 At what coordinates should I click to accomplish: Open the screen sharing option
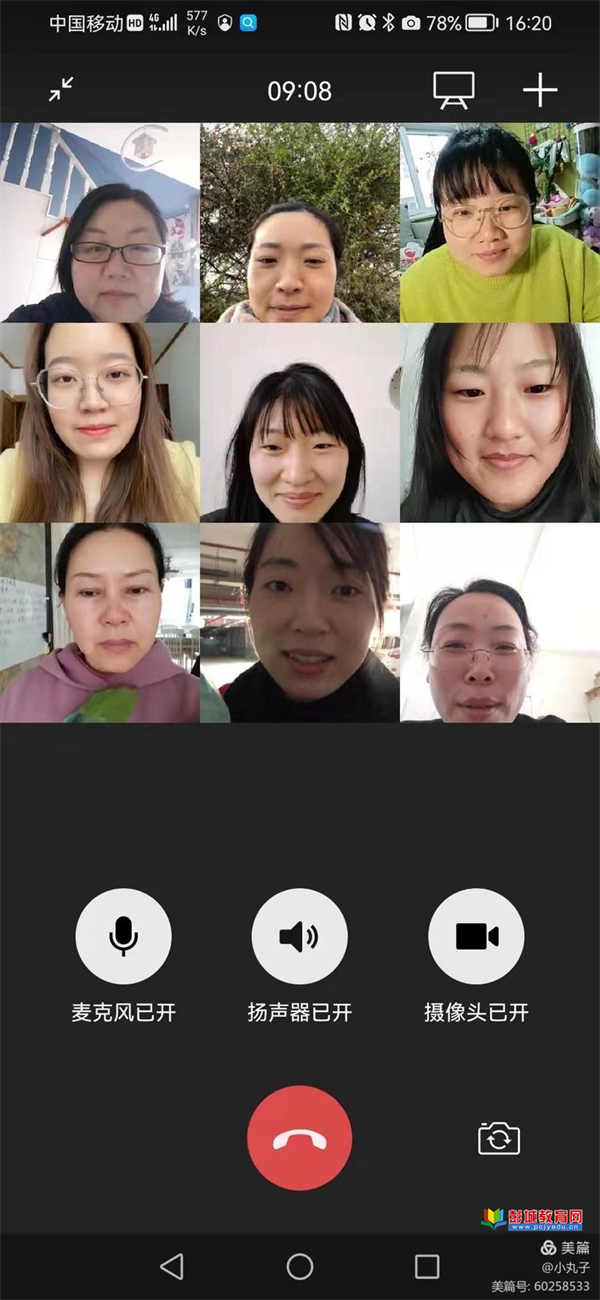[453, 90]
